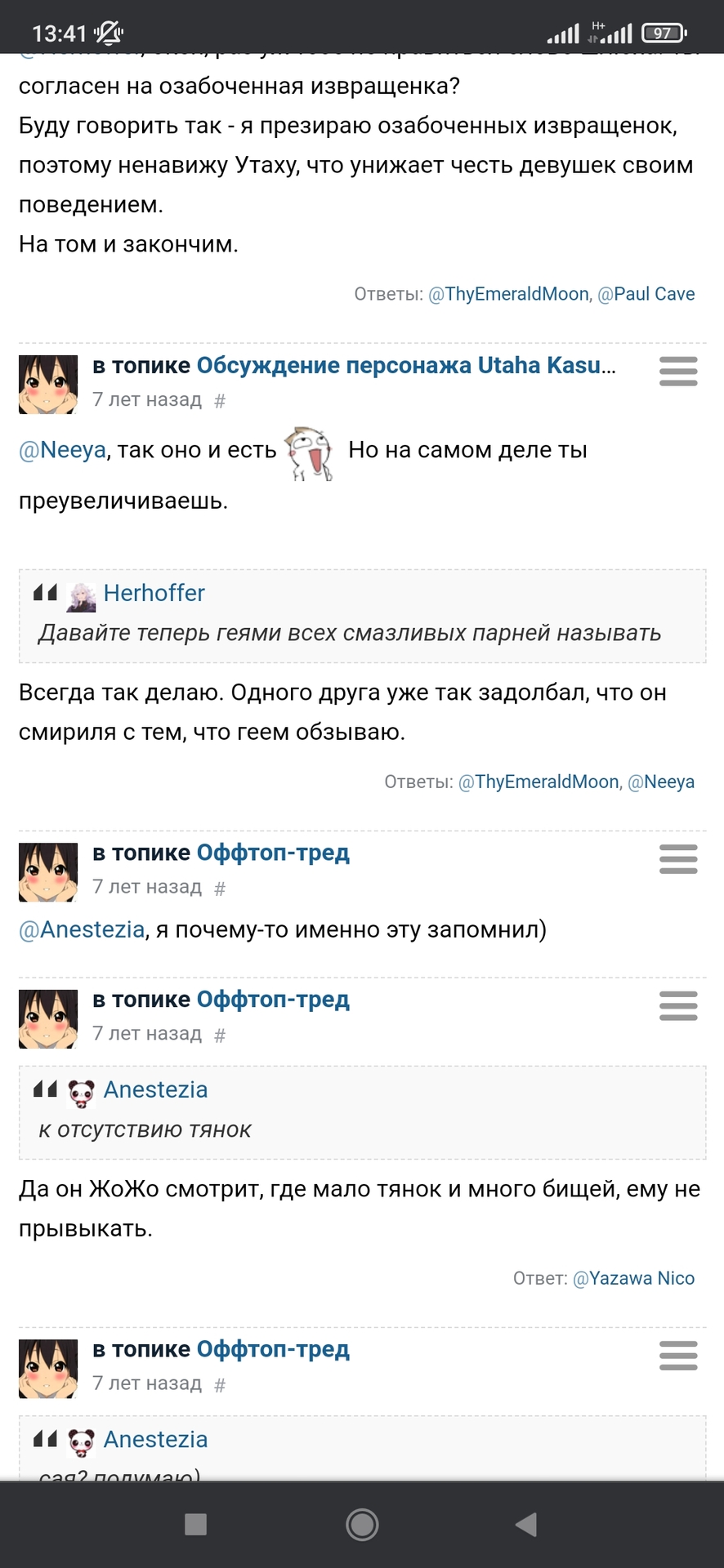Screen dimensions: 724x1568
Task: Open the @Yazawa Nico reply link
Action: (x=633, y=1278)
